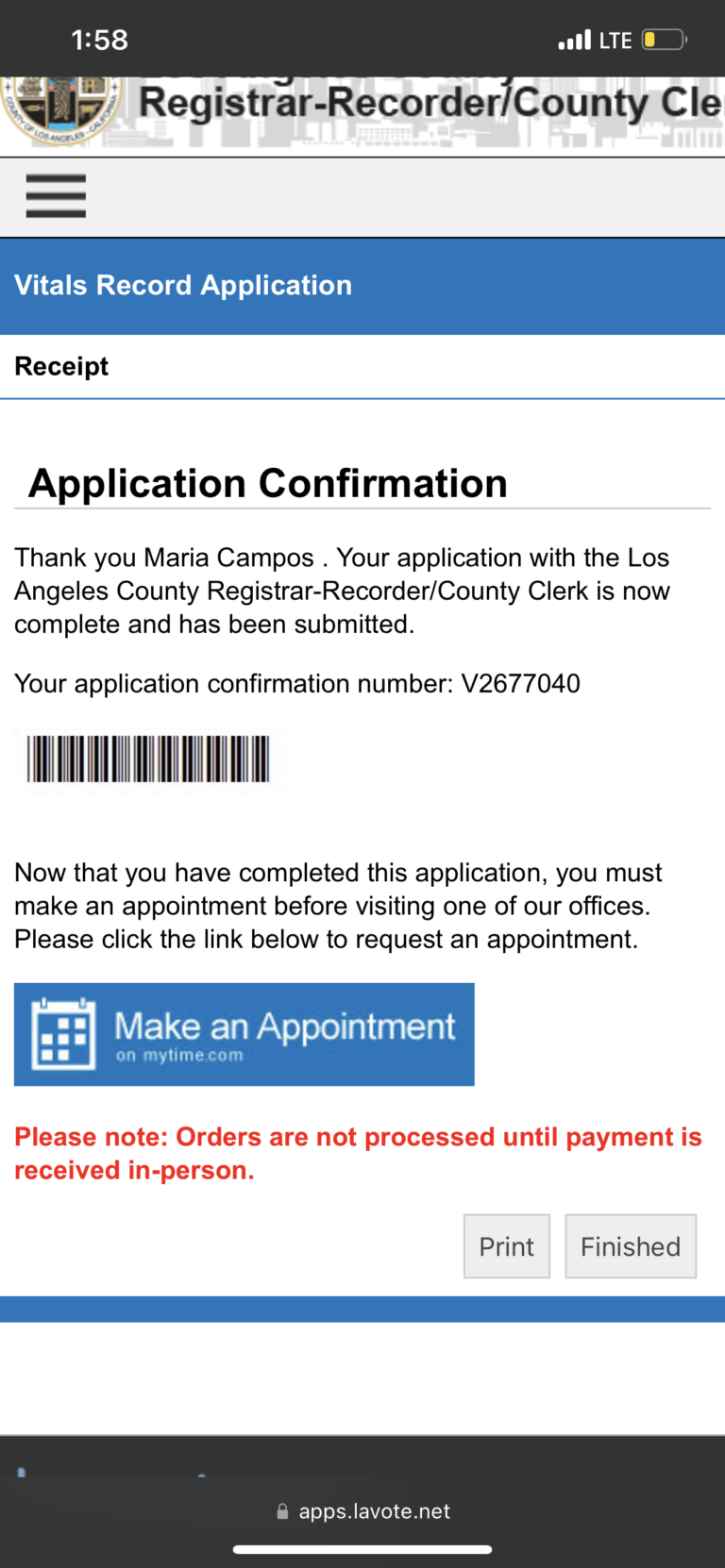The width and height of the screenshot is (725, 1568).
Task: Select the Finished button
Action: [631, 1246]
